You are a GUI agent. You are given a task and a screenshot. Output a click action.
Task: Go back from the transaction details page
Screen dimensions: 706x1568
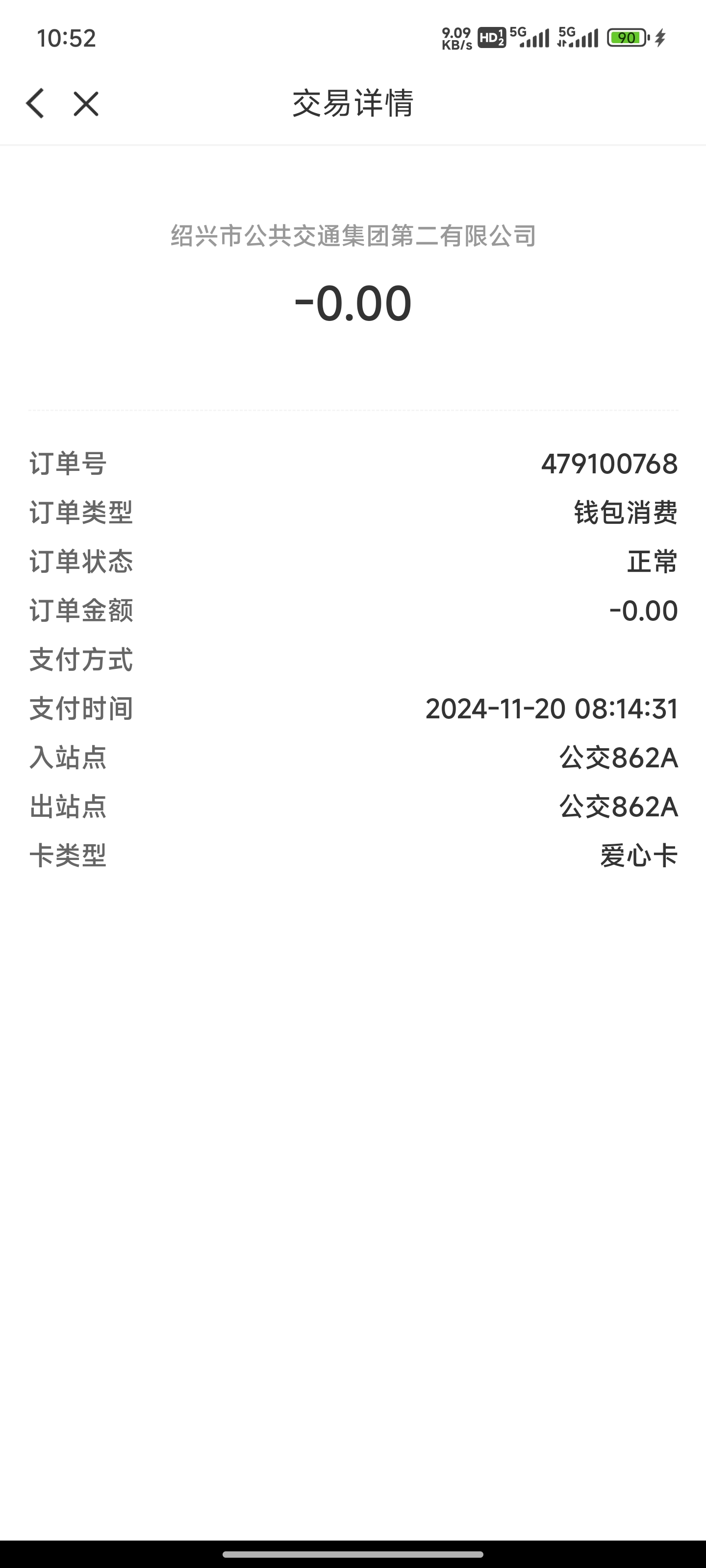pyautogui.click(x=35, y=103)
